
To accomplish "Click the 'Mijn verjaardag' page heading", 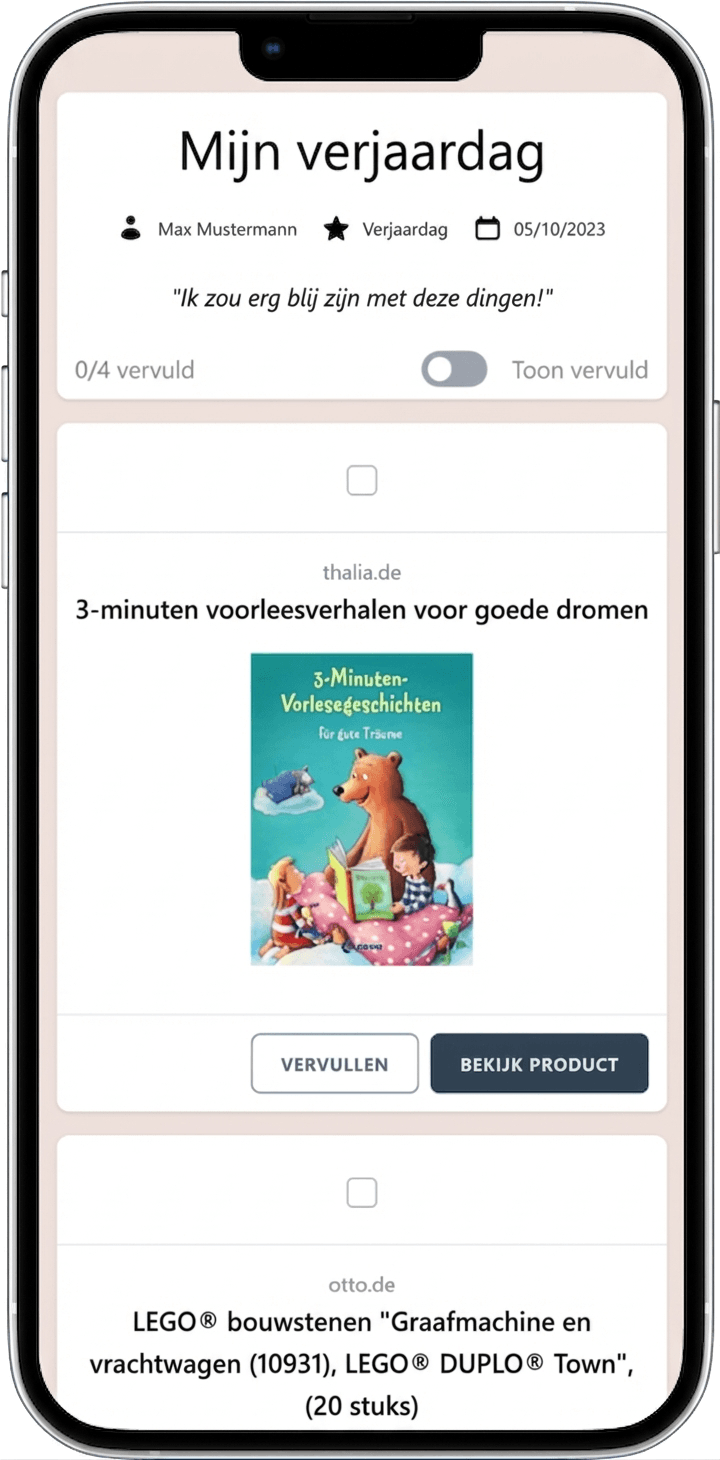I will 361,151.
